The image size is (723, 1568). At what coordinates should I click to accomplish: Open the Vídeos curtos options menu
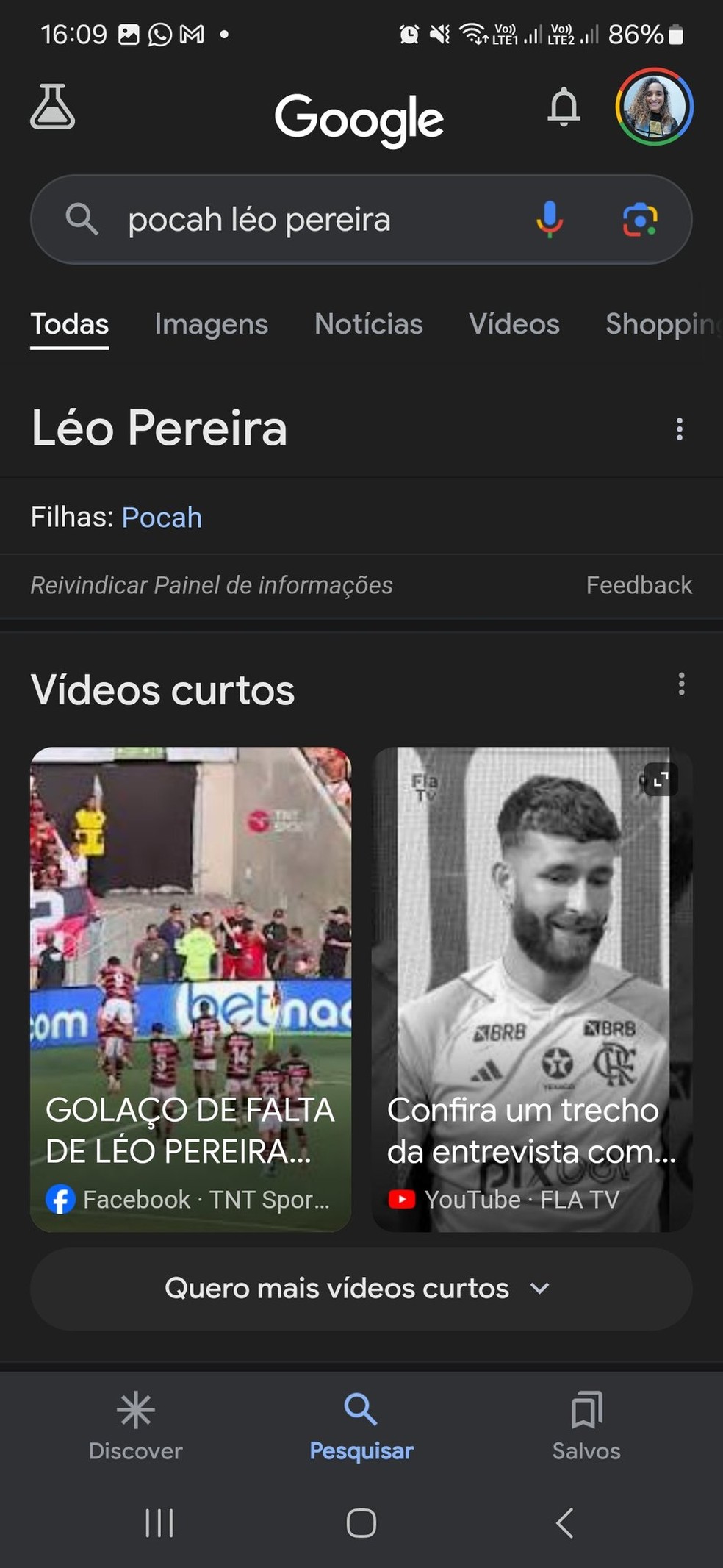pos(681,684)
